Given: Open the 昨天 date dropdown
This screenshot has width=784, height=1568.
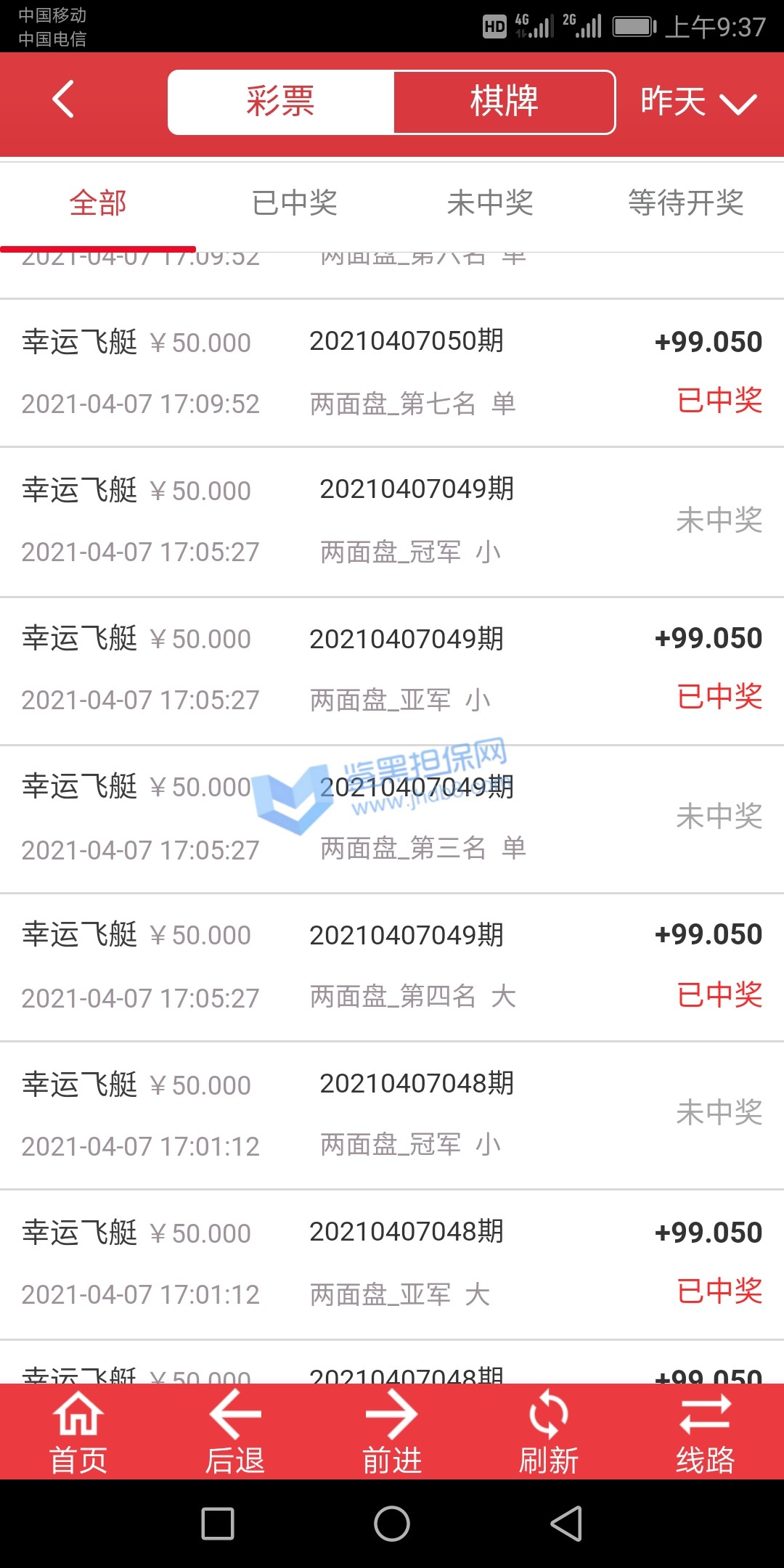Looking at the screenshot, I should click(x=698, y=102).
